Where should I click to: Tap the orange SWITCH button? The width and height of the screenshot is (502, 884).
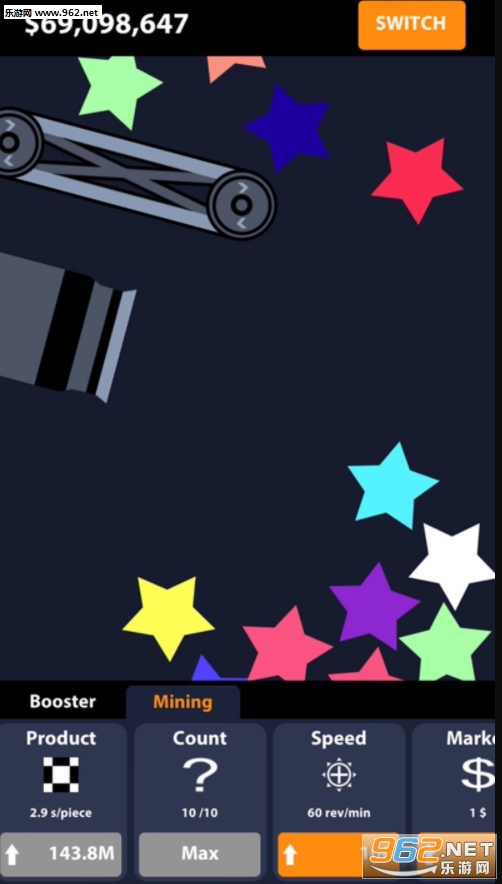(412, 25)
